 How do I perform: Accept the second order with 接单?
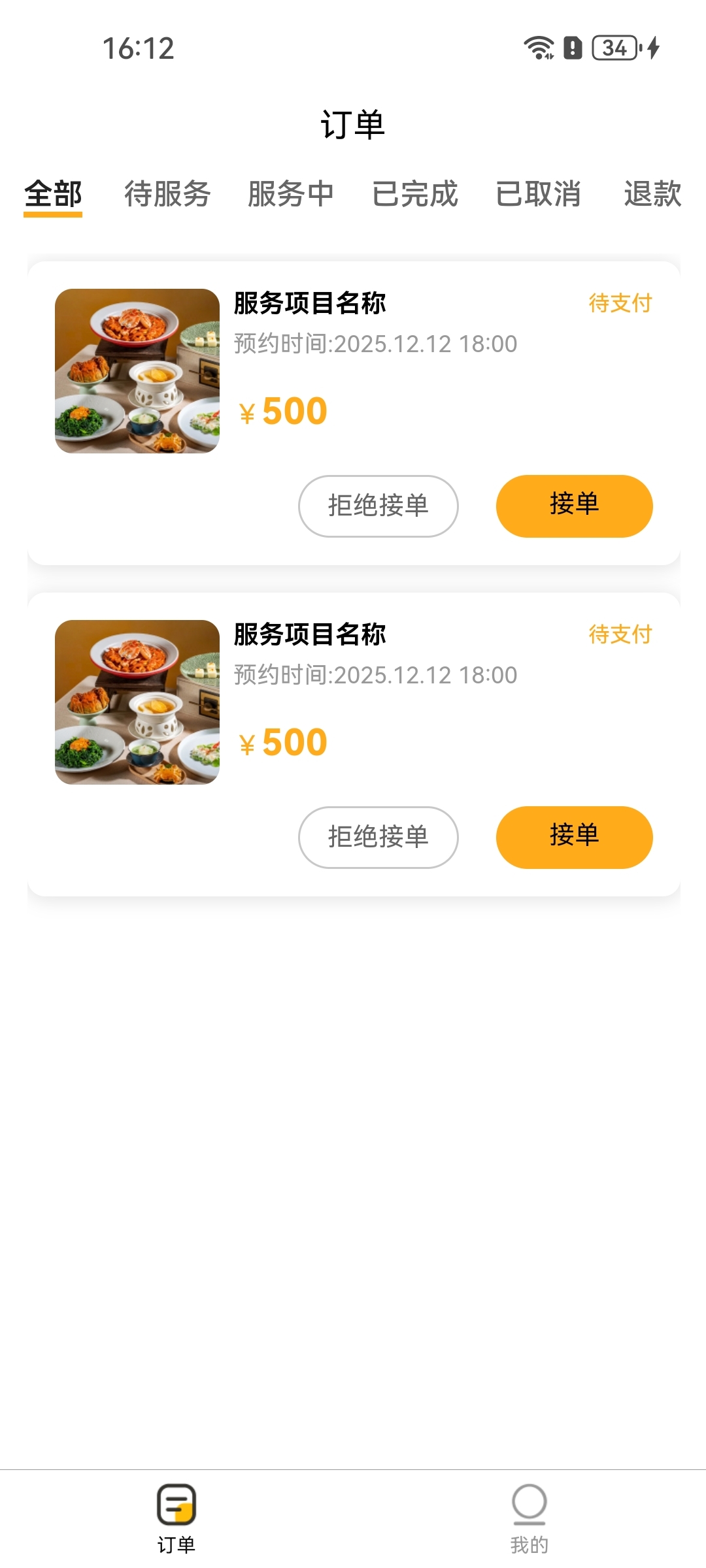[x=574, y=837]
